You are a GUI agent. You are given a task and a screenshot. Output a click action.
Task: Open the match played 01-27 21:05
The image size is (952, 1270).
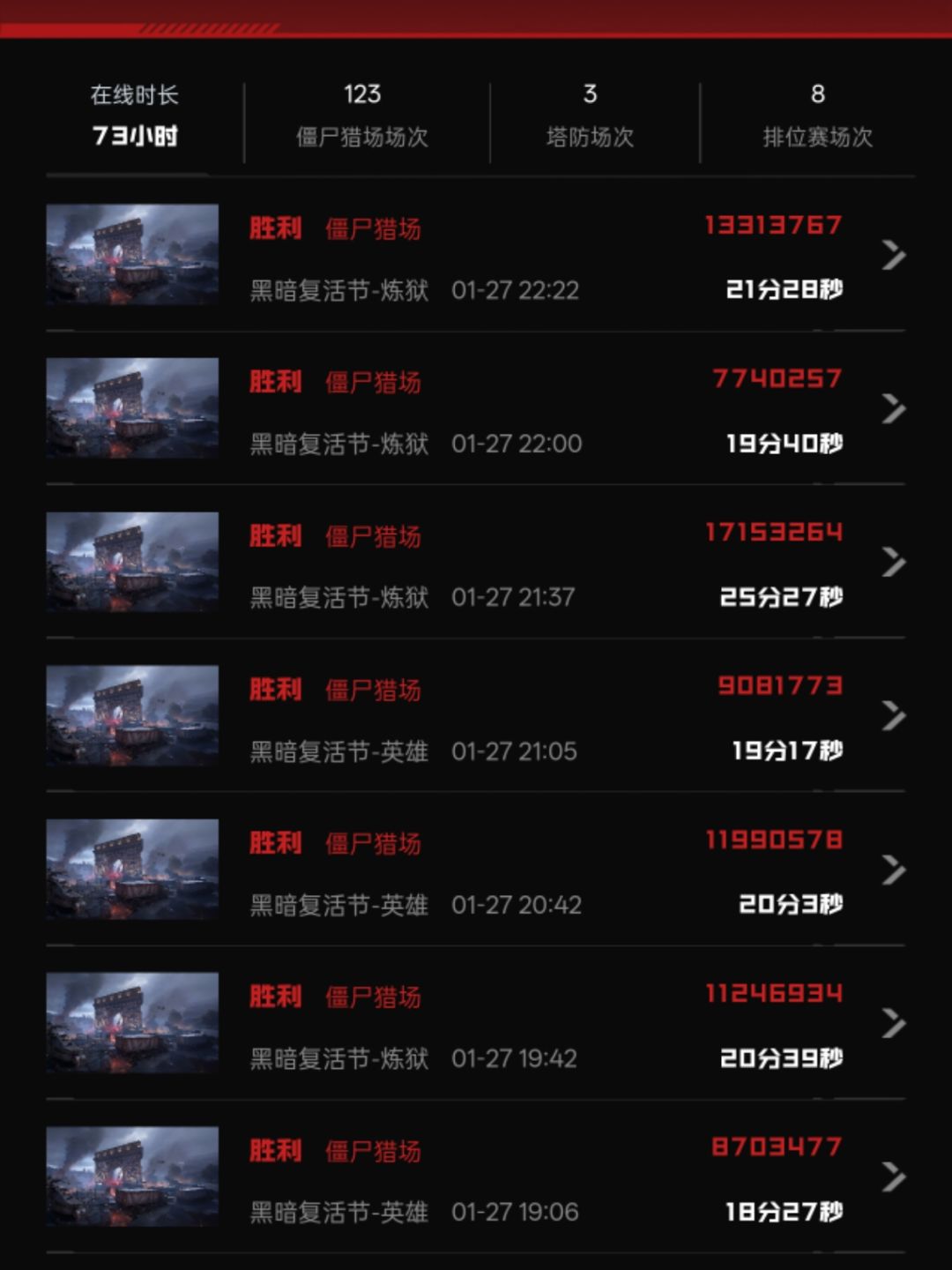[476, 715]
